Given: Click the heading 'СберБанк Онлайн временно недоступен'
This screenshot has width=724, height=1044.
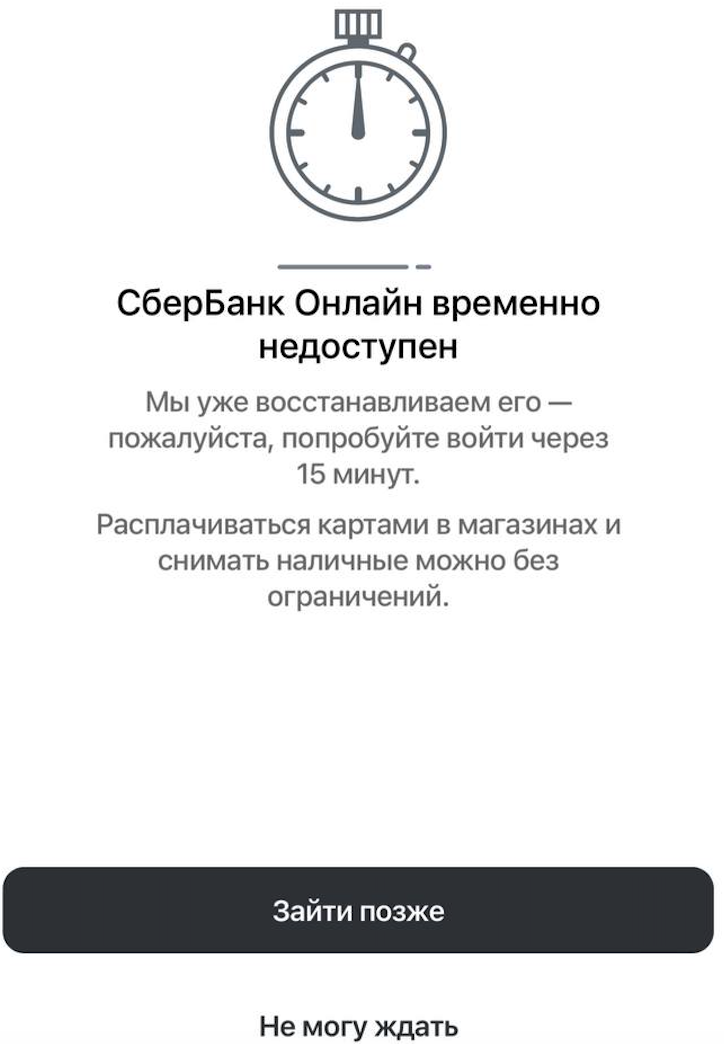Looking at the screenshot, I should 357,322.
